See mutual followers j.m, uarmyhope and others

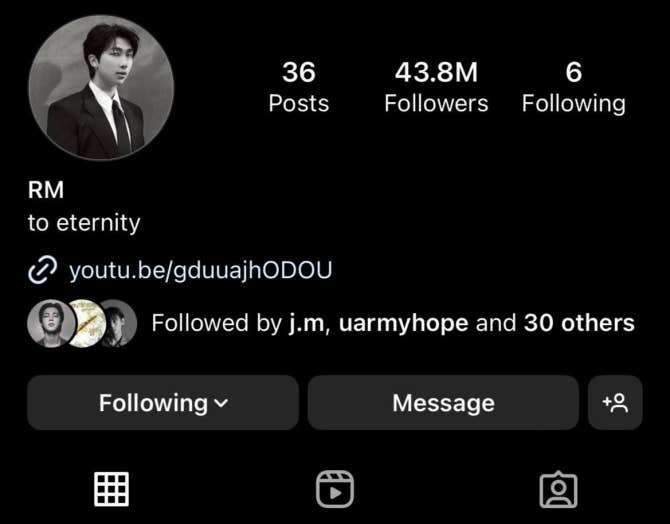392,323
